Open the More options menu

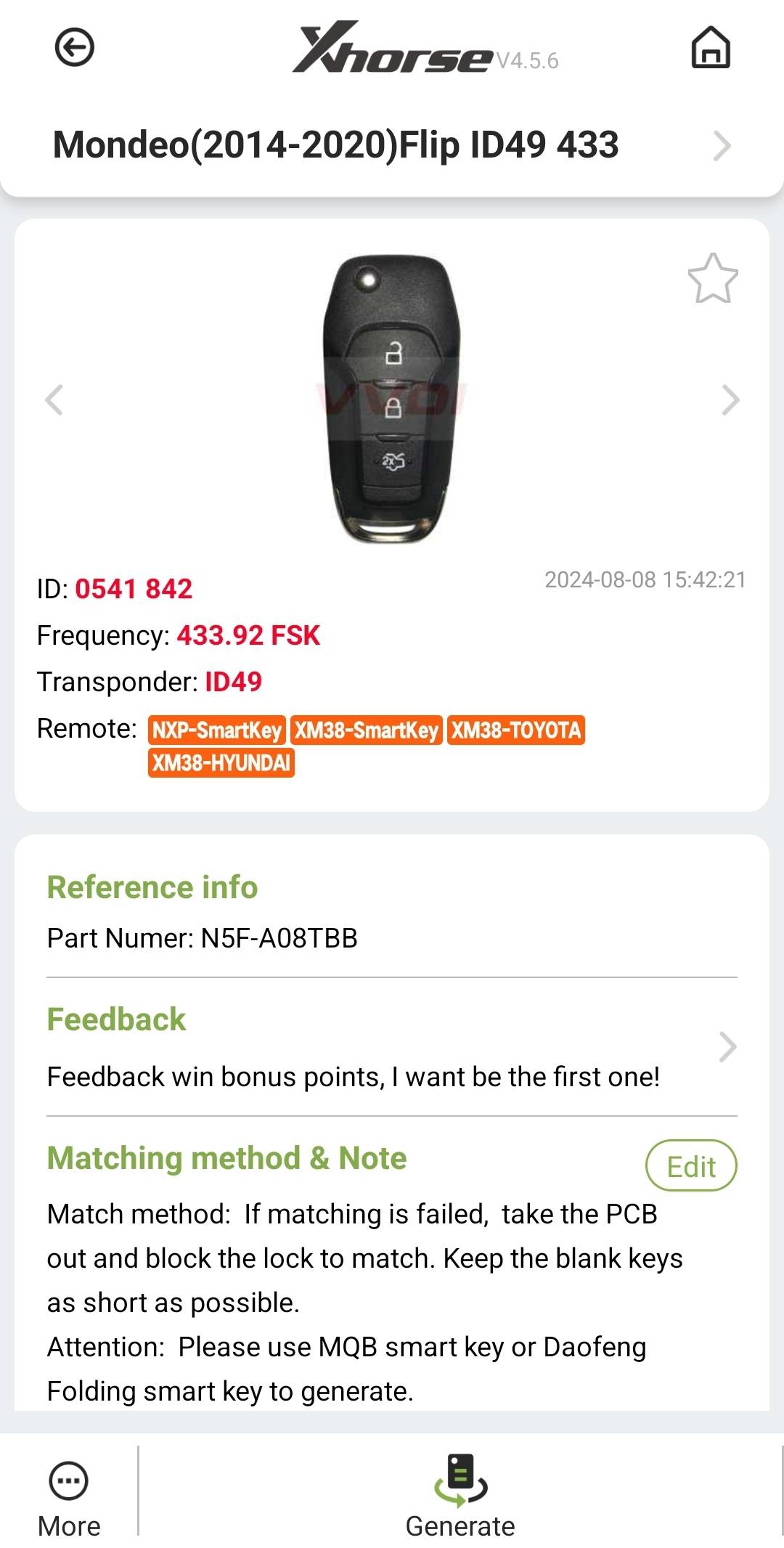69,1499
